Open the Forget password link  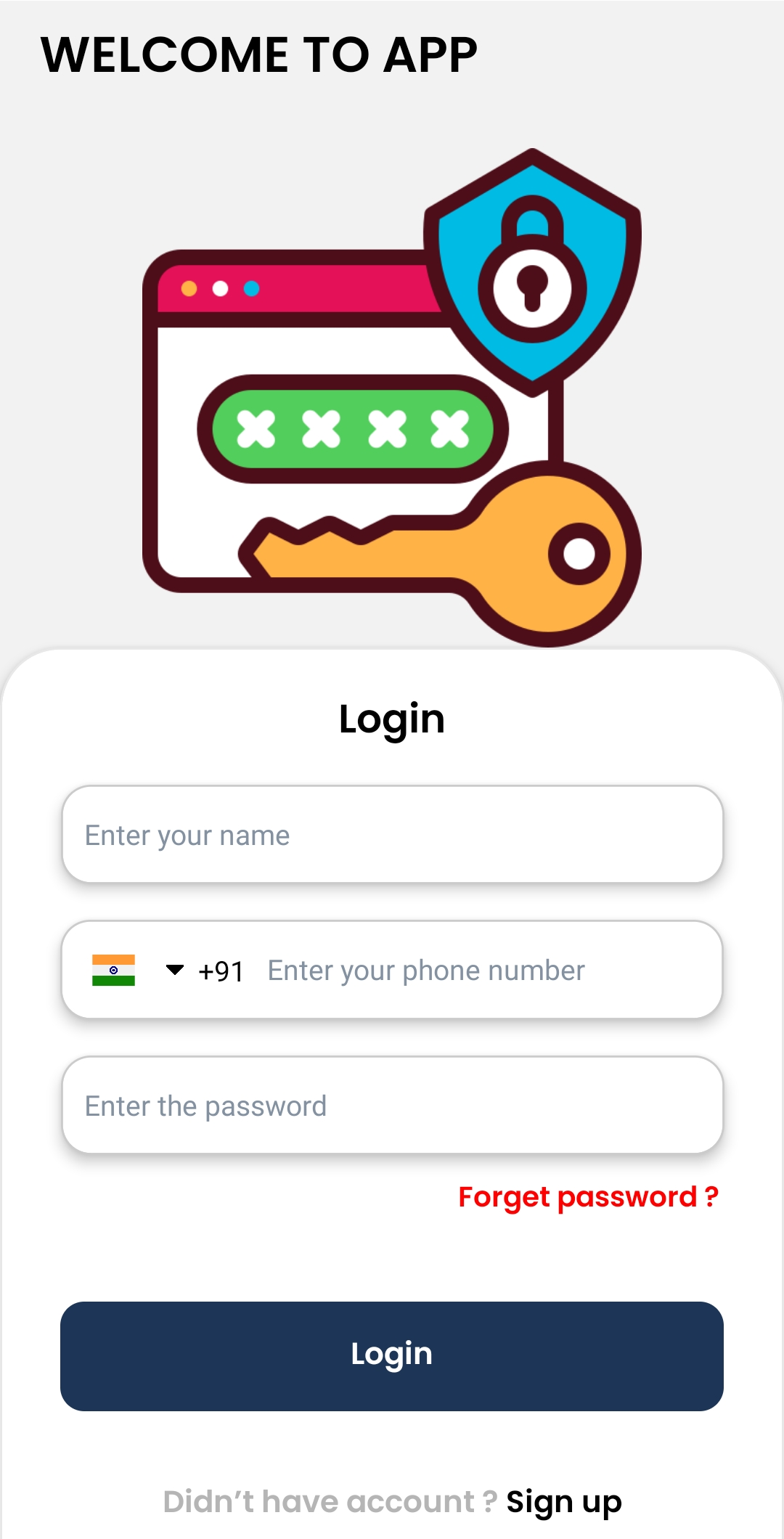(x=588, y=1197)
